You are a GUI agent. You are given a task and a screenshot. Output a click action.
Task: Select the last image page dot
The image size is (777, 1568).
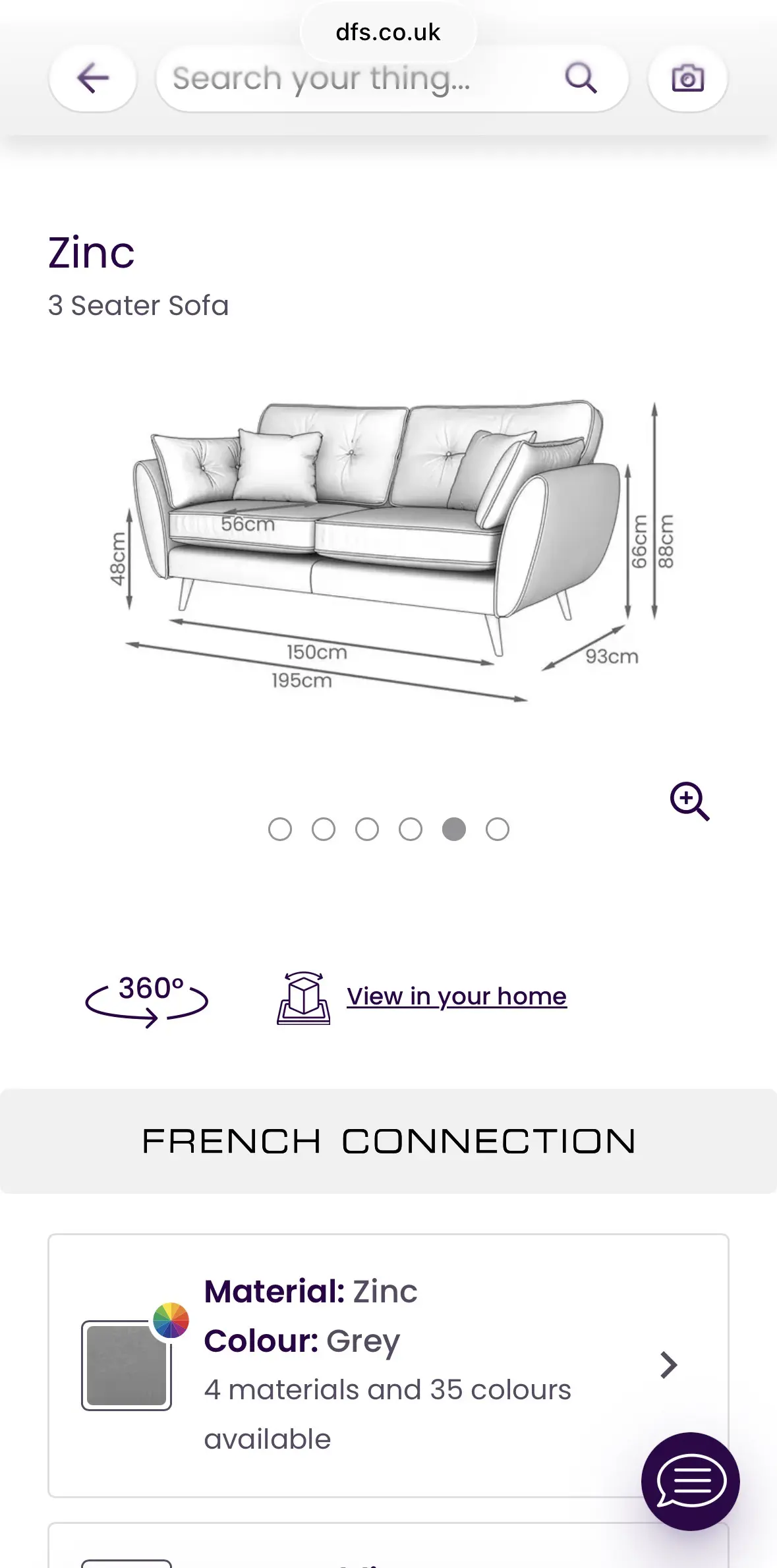click(x=498, y=829)
